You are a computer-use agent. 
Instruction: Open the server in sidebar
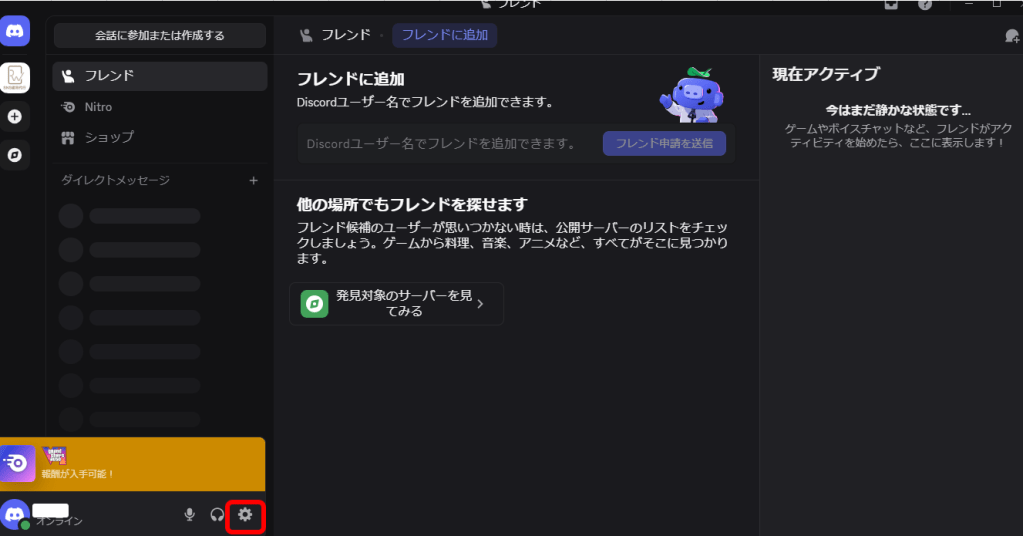[15, 77]
